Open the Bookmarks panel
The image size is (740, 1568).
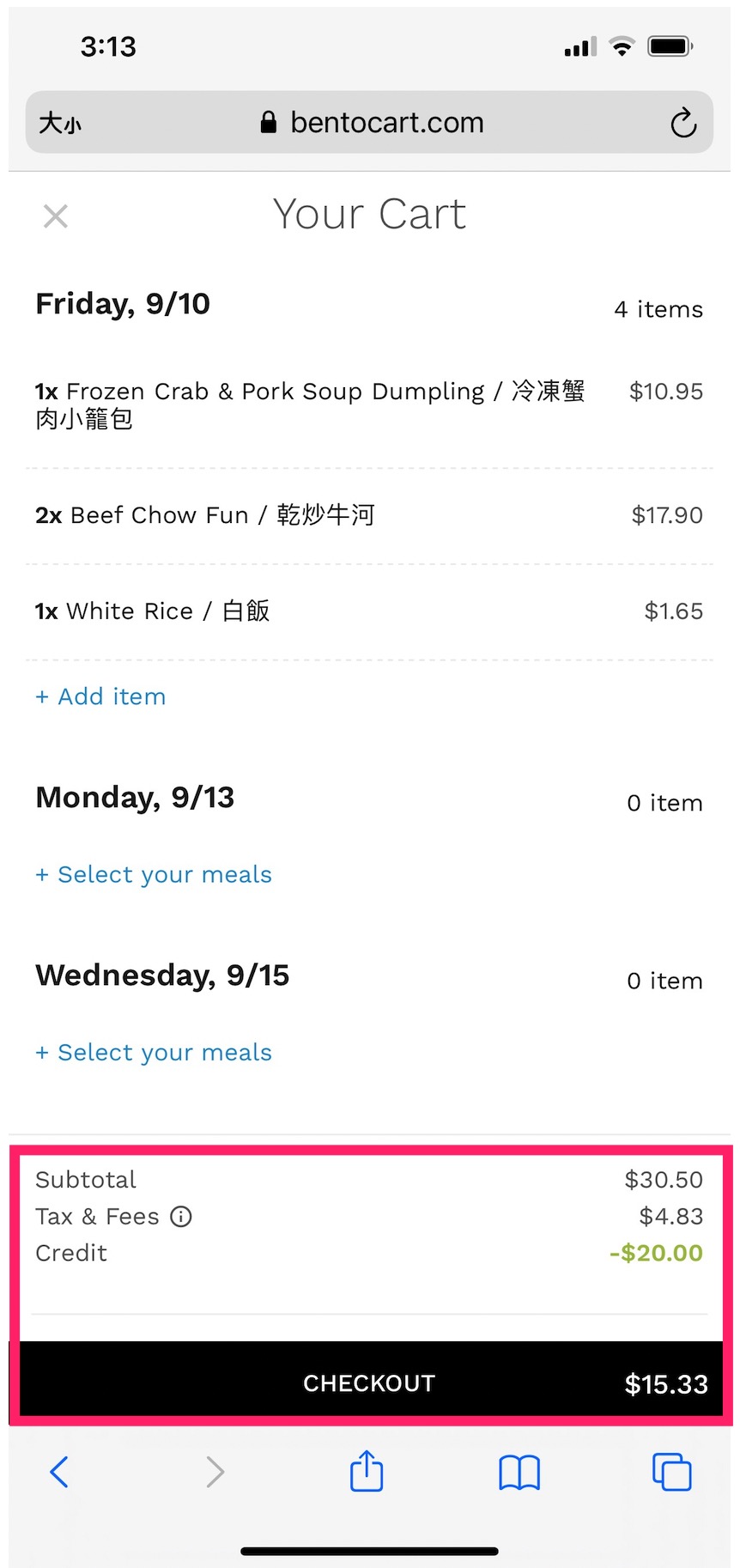(x=519, y=1472)
